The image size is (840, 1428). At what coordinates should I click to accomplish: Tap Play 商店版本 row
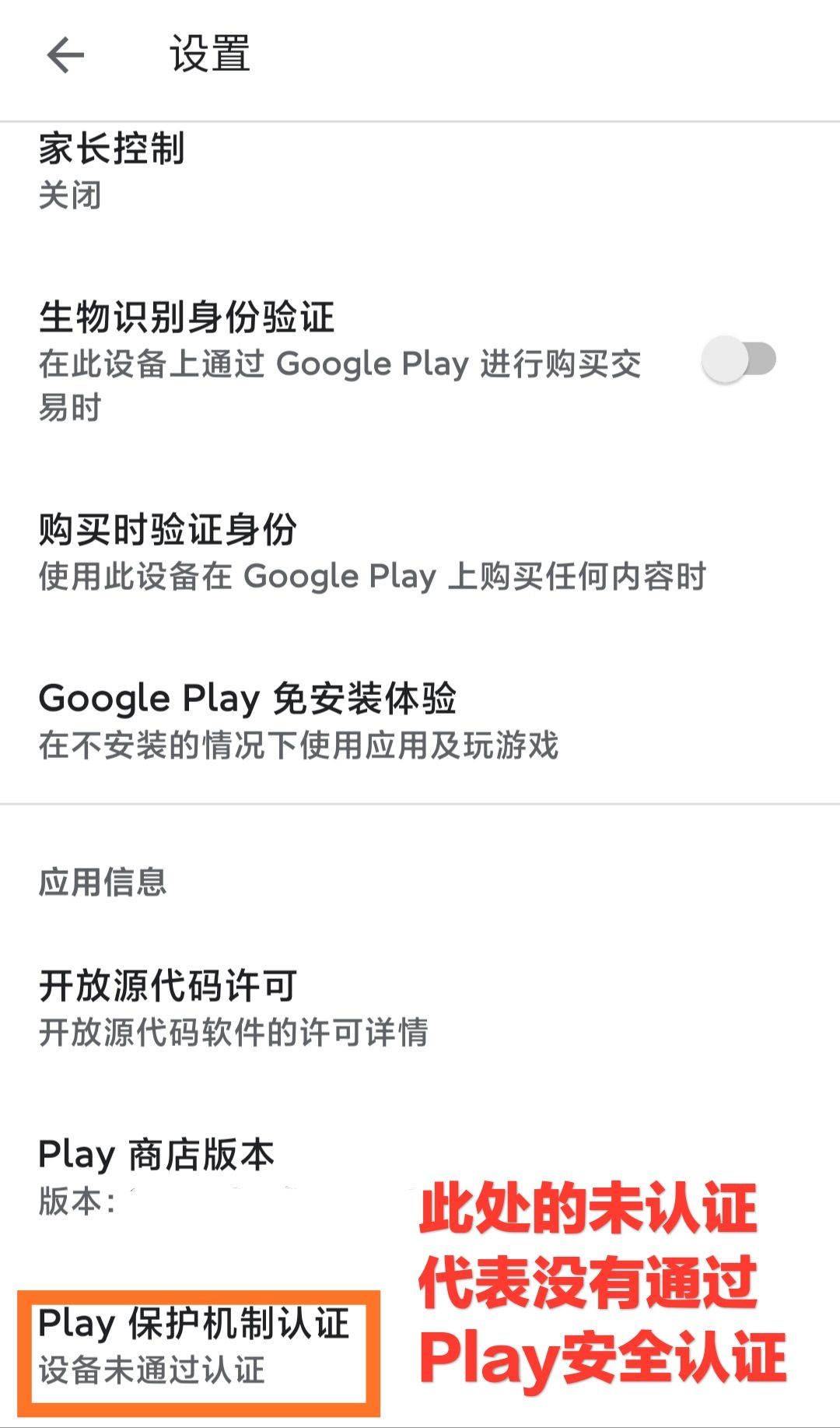coord(420,1177)
